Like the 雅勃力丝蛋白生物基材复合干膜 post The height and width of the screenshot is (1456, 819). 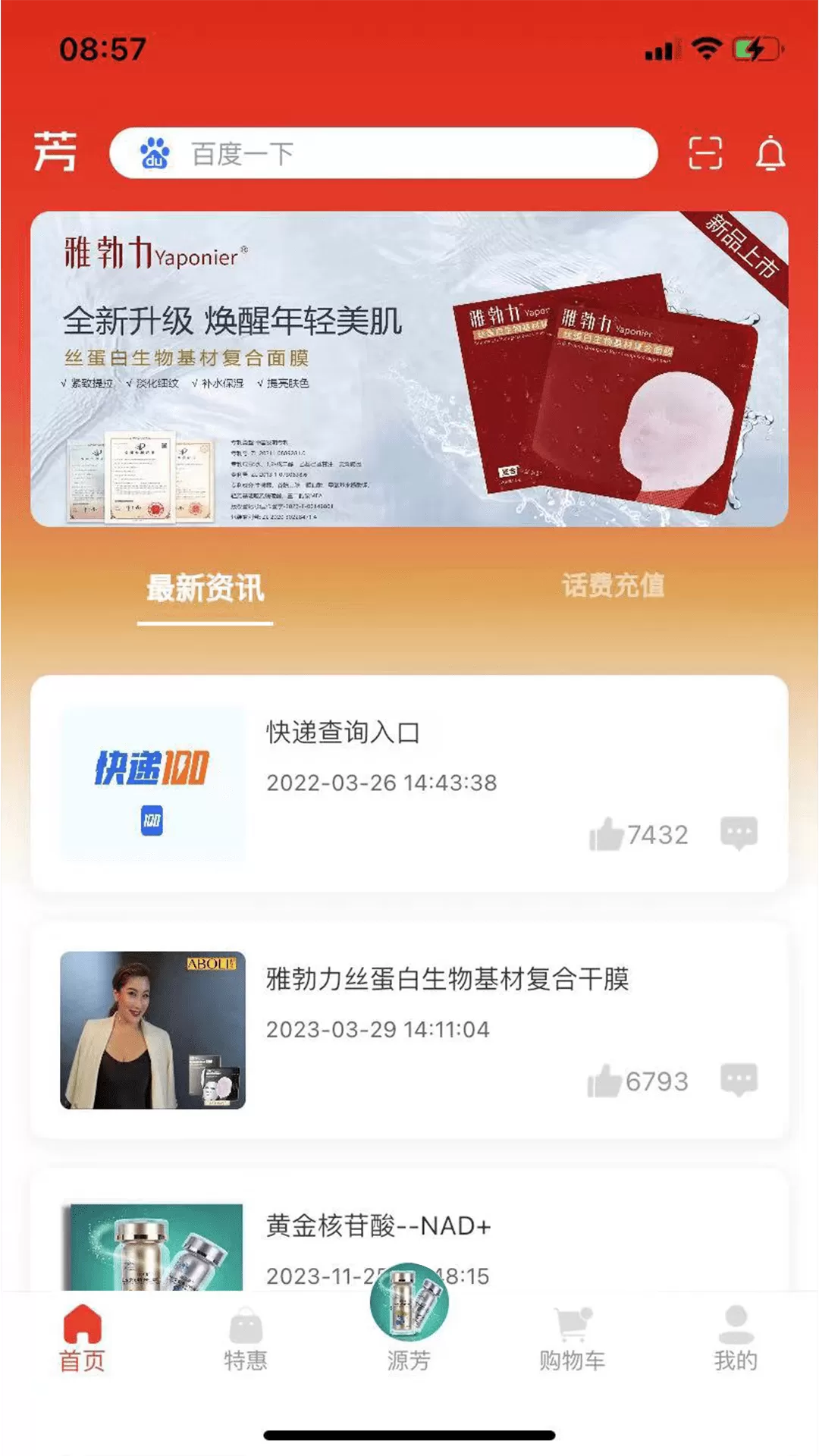(x=604, y=1081)
